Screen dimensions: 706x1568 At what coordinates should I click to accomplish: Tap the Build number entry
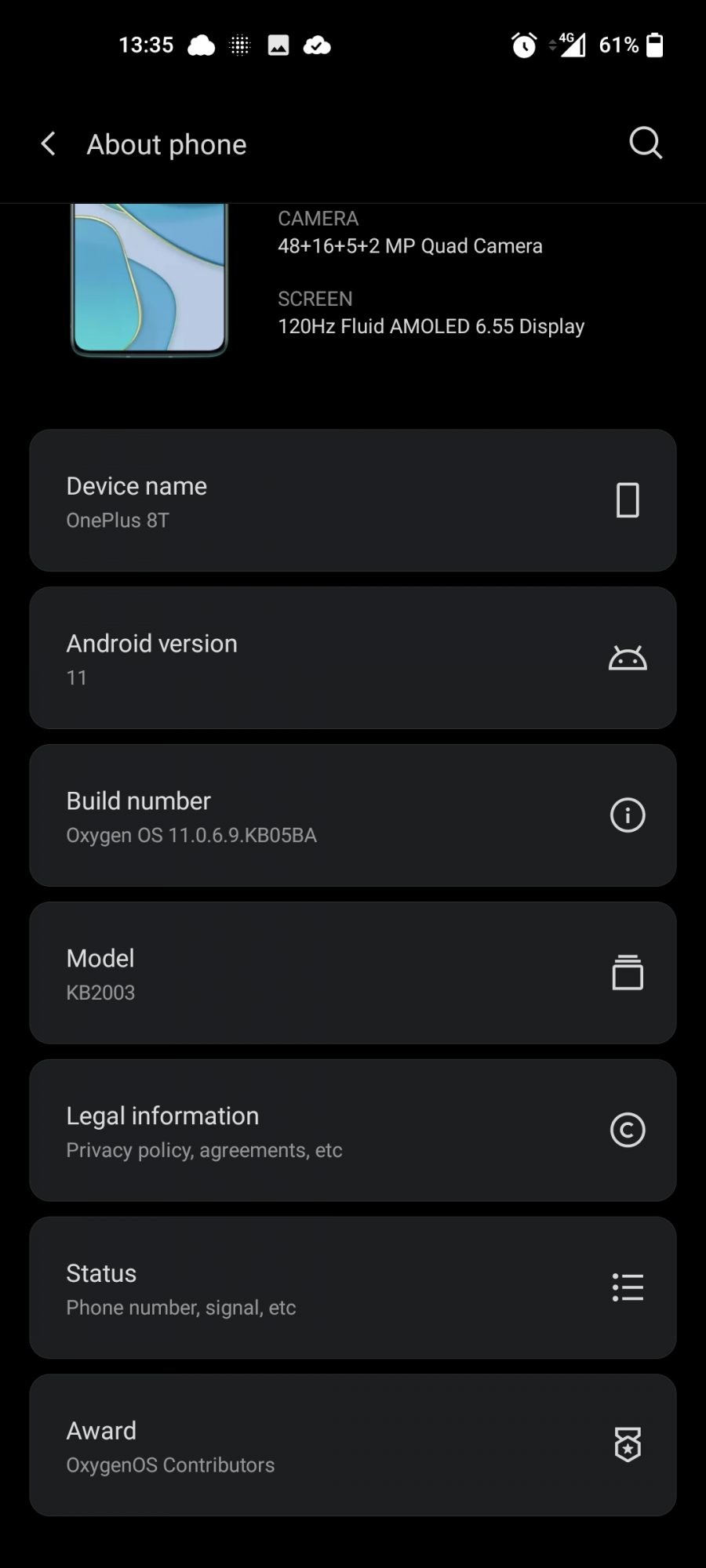pyautogui.click(x=352, y=816)
